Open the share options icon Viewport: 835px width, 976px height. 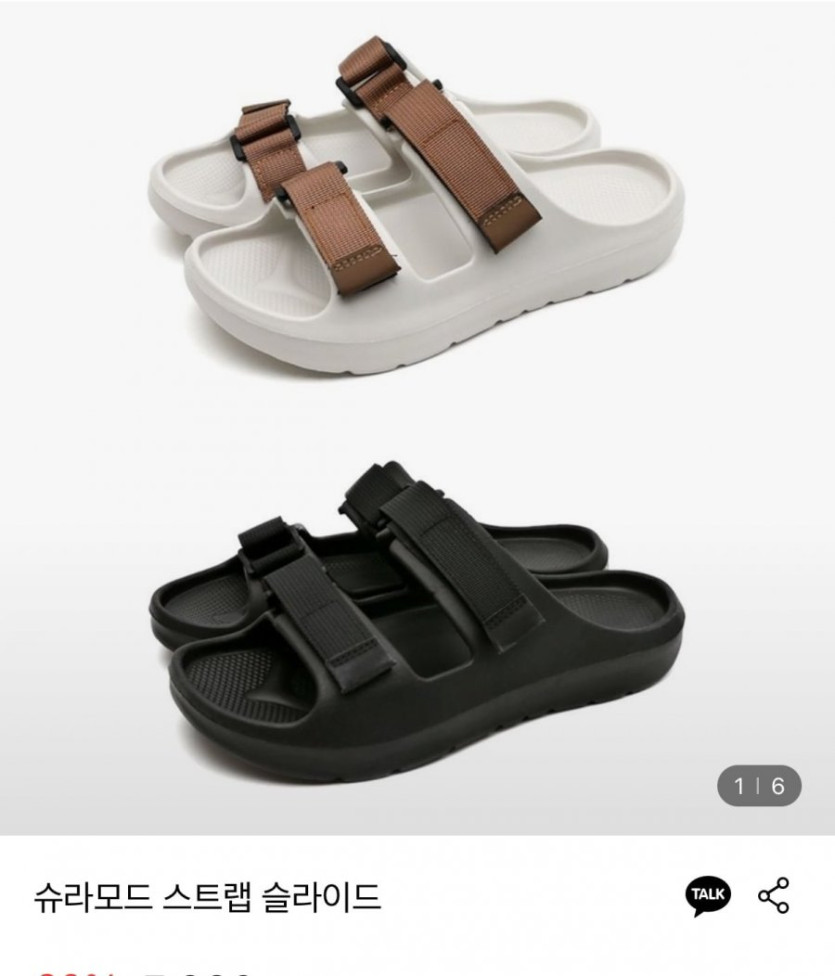[x=774, y=894]
